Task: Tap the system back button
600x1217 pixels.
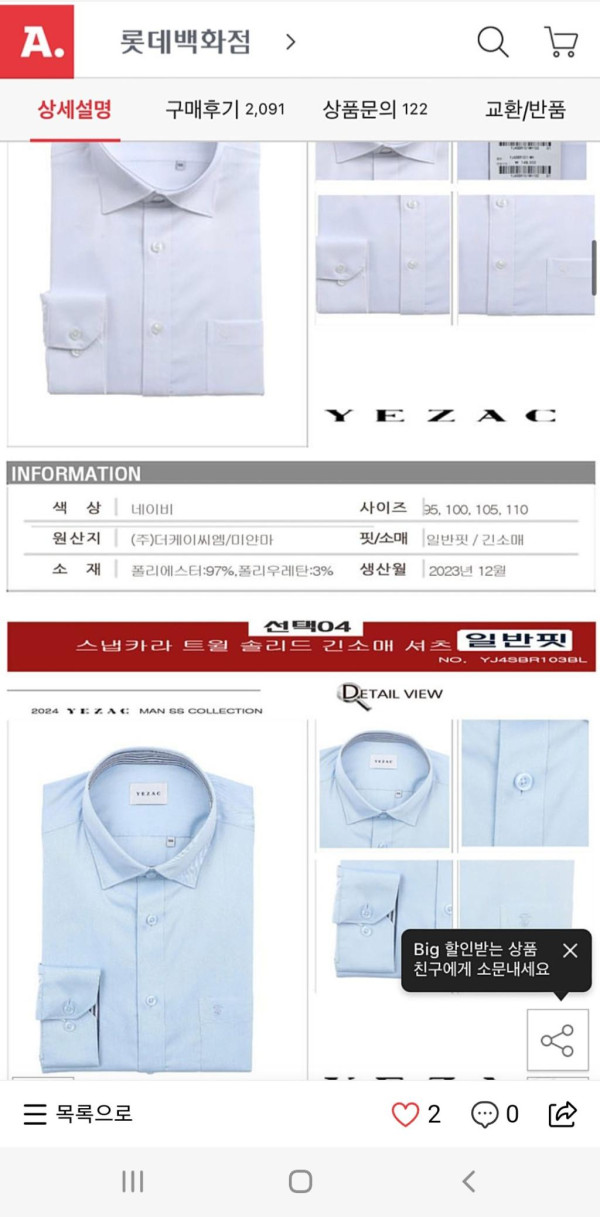Action: 468,1181
